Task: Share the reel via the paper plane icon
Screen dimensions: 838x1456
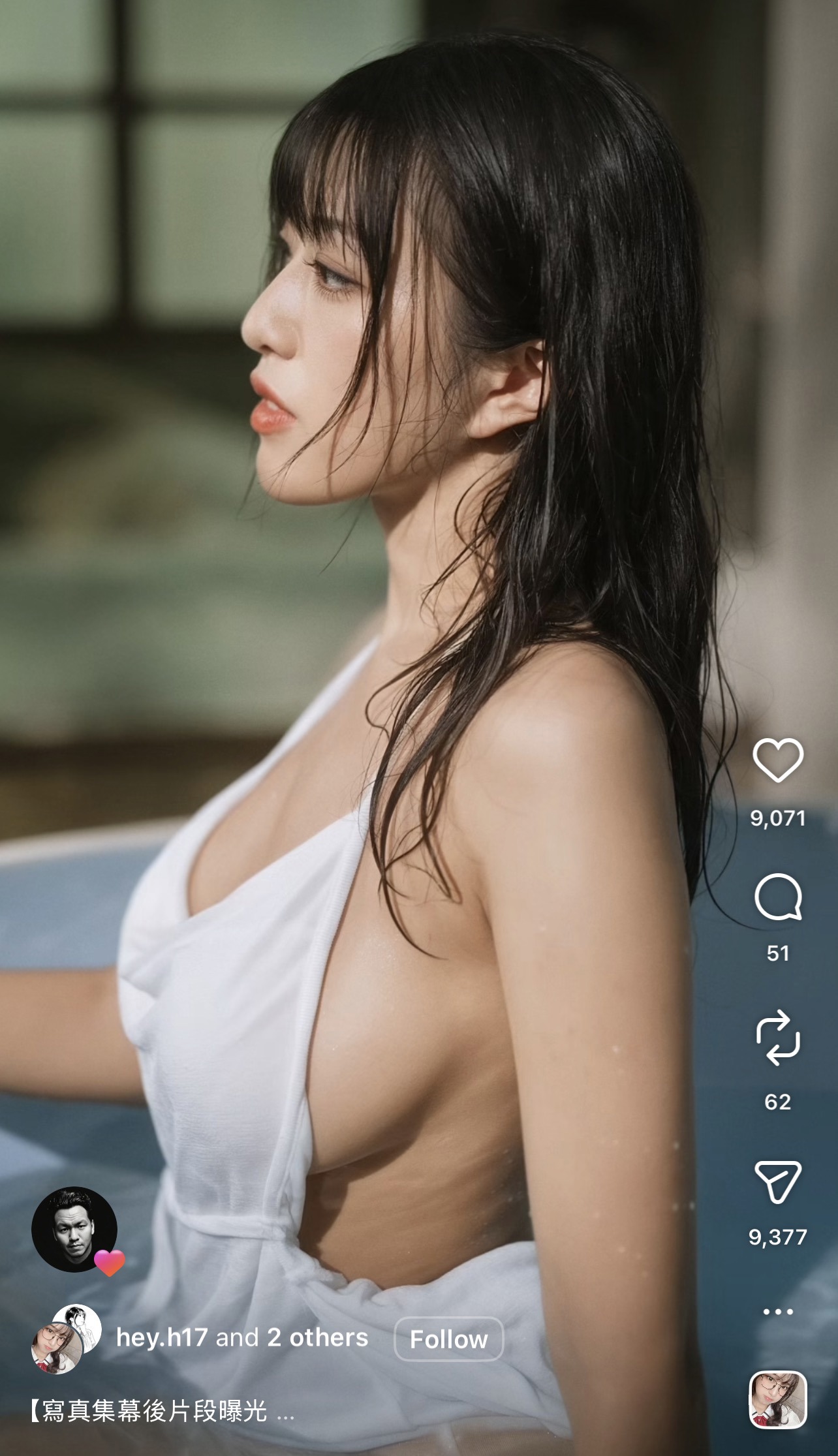Action: [x=777, y=1182]
